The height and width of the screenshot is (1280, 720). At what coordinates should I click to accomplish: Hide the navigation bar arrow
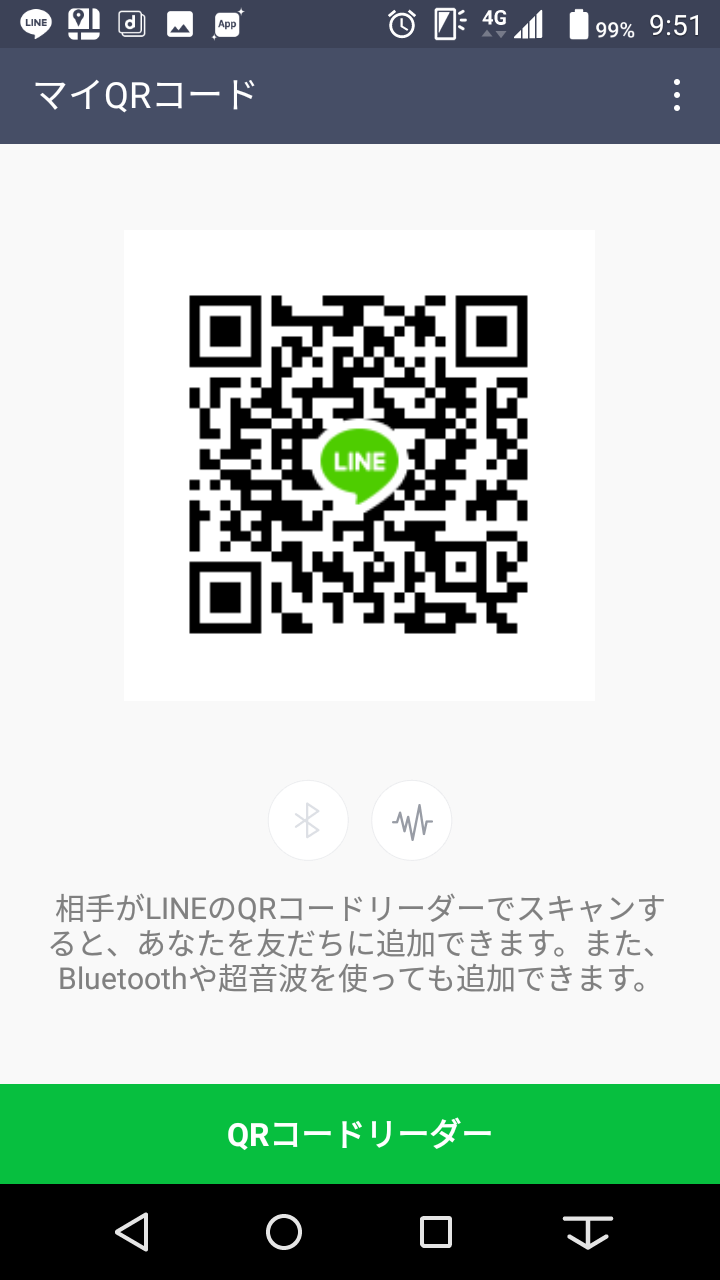pos(588,1232)
